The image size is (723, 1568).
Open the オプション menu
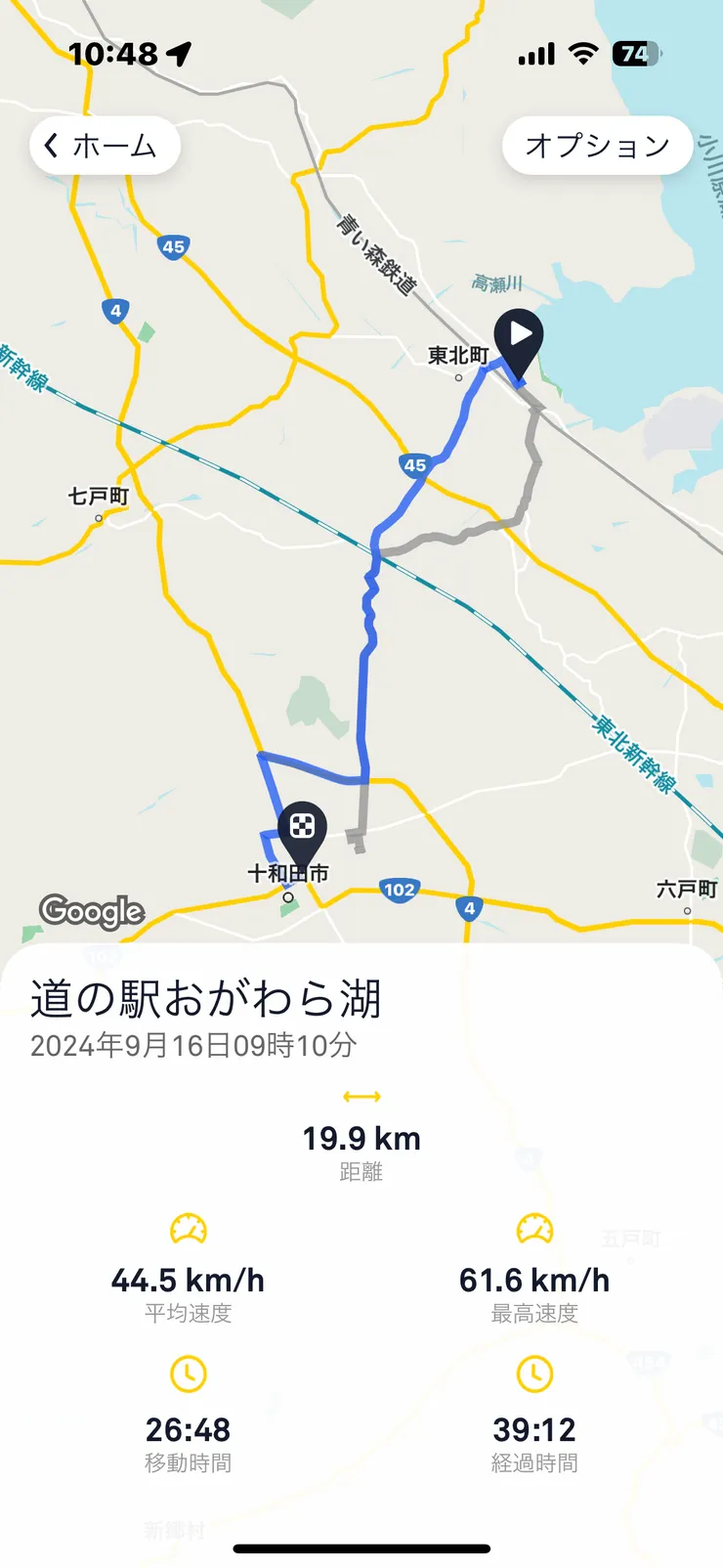(x=597, y=147)
